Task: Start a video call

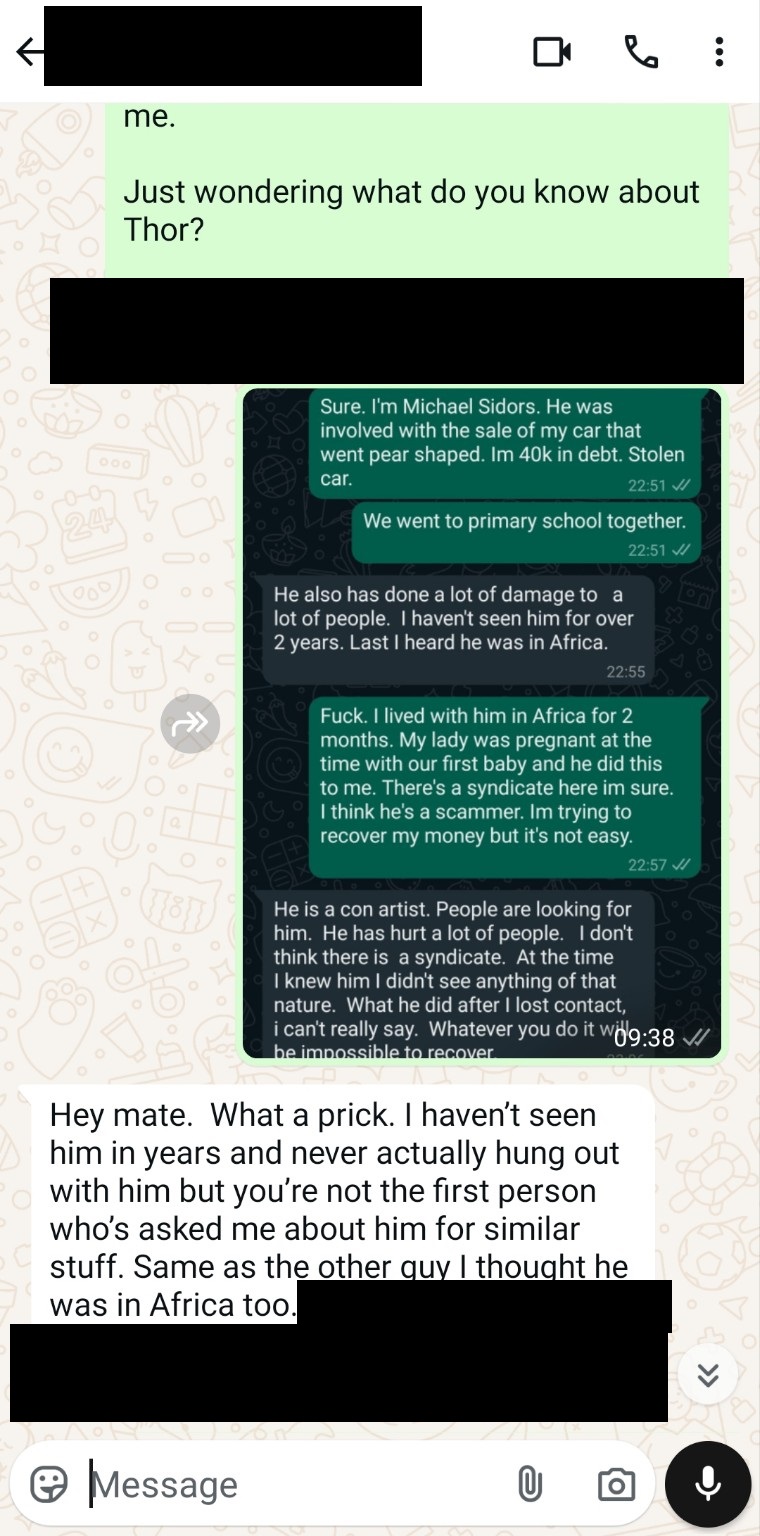Action: point(552,52)
